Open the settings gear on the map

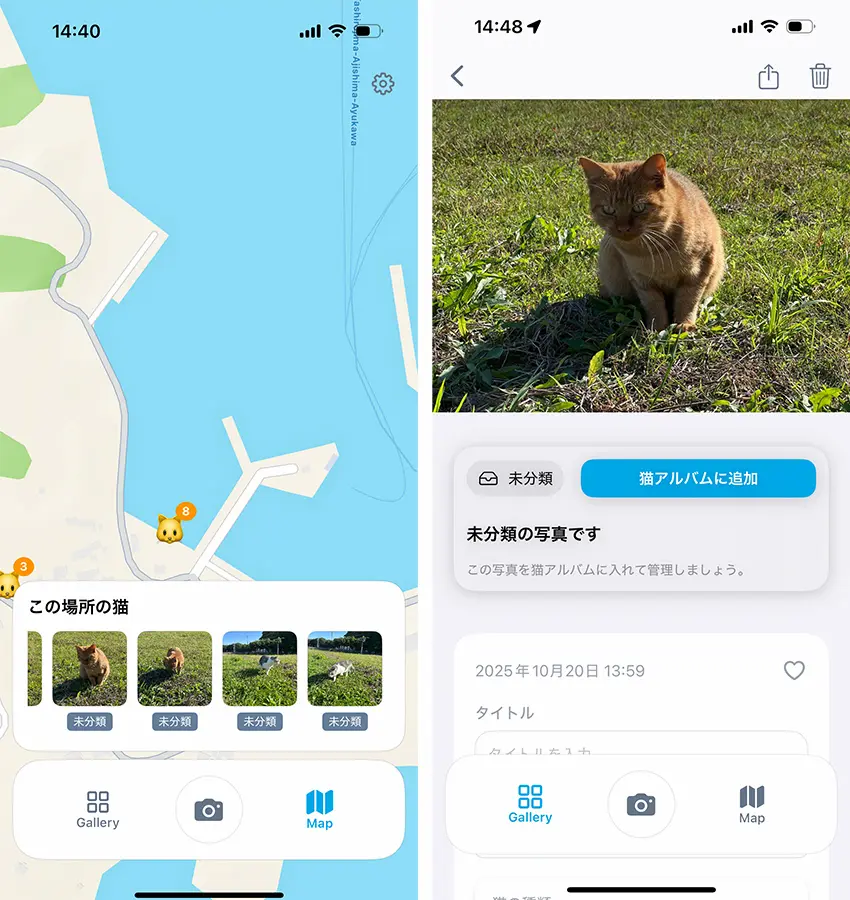tap(383, 84)
